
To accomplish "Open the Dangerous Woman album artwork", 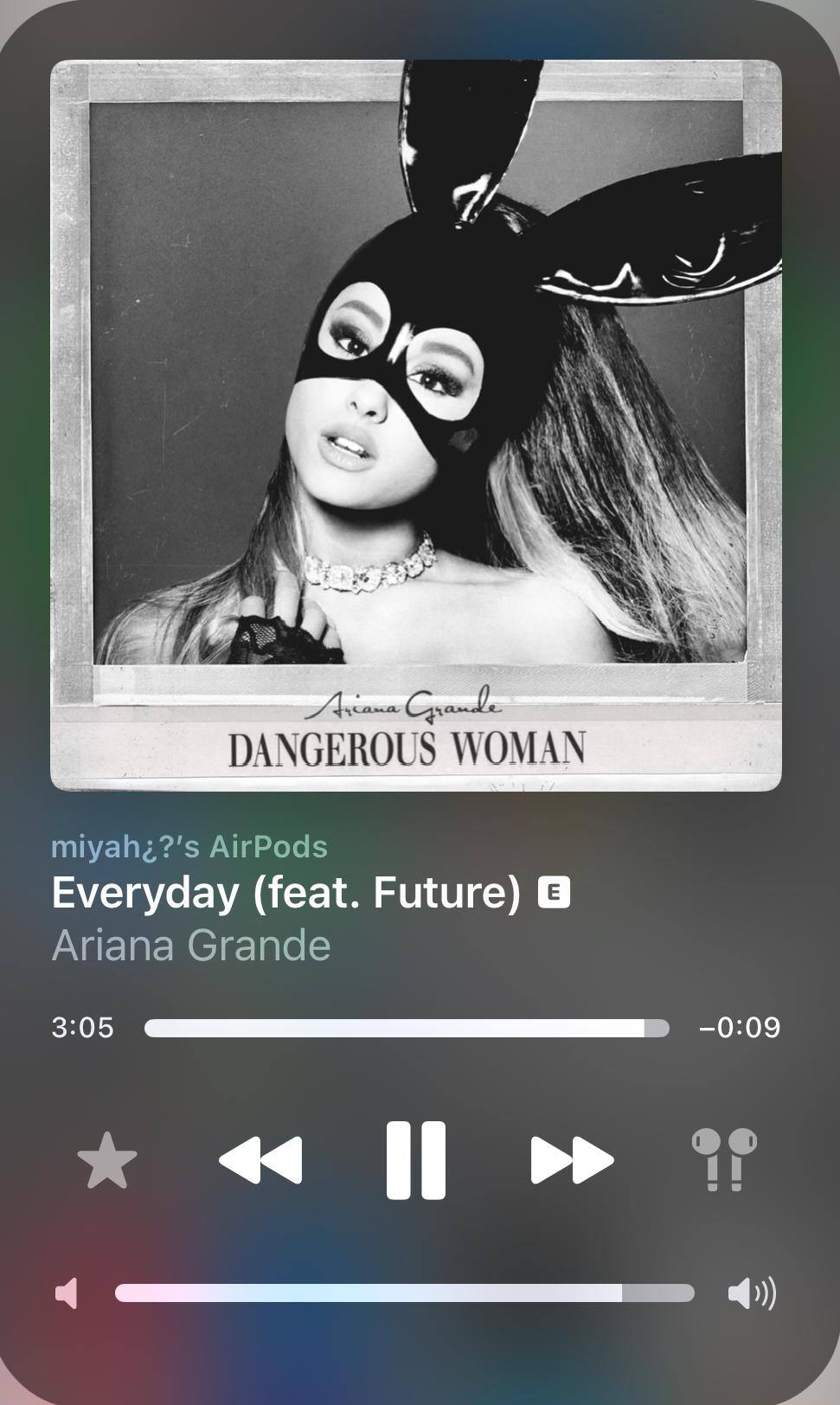I will (x=416, y=425).
